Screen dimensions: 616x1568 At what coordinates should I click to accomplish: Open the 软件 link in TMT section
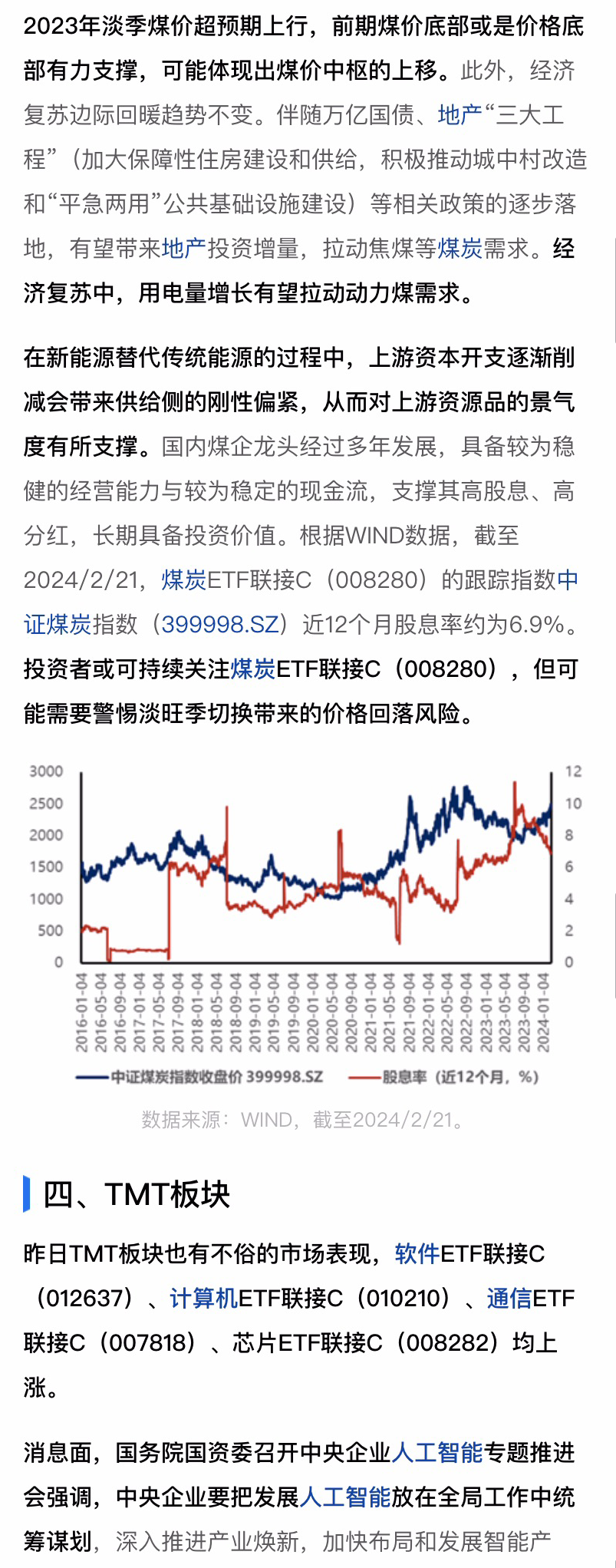417,1254
